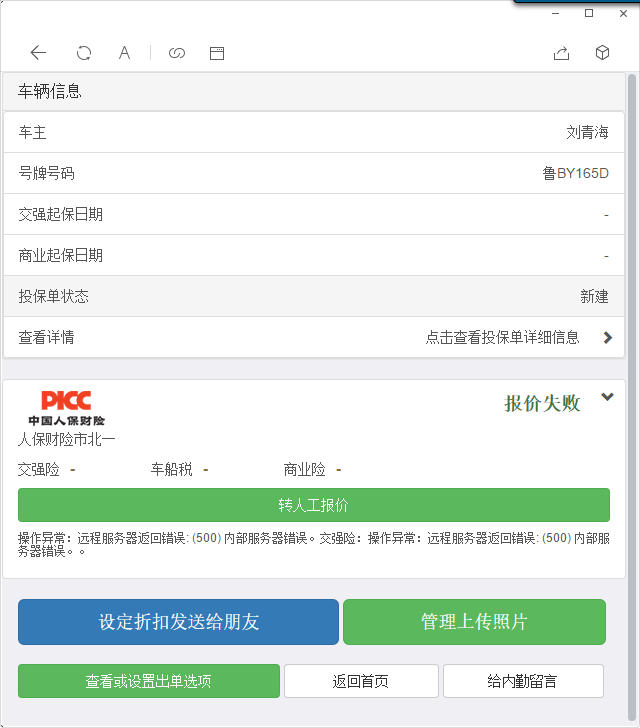Open 查看详情 to view policy details
Image resolution: width=640 pixels, height=728 pixels.
point(314,337)
